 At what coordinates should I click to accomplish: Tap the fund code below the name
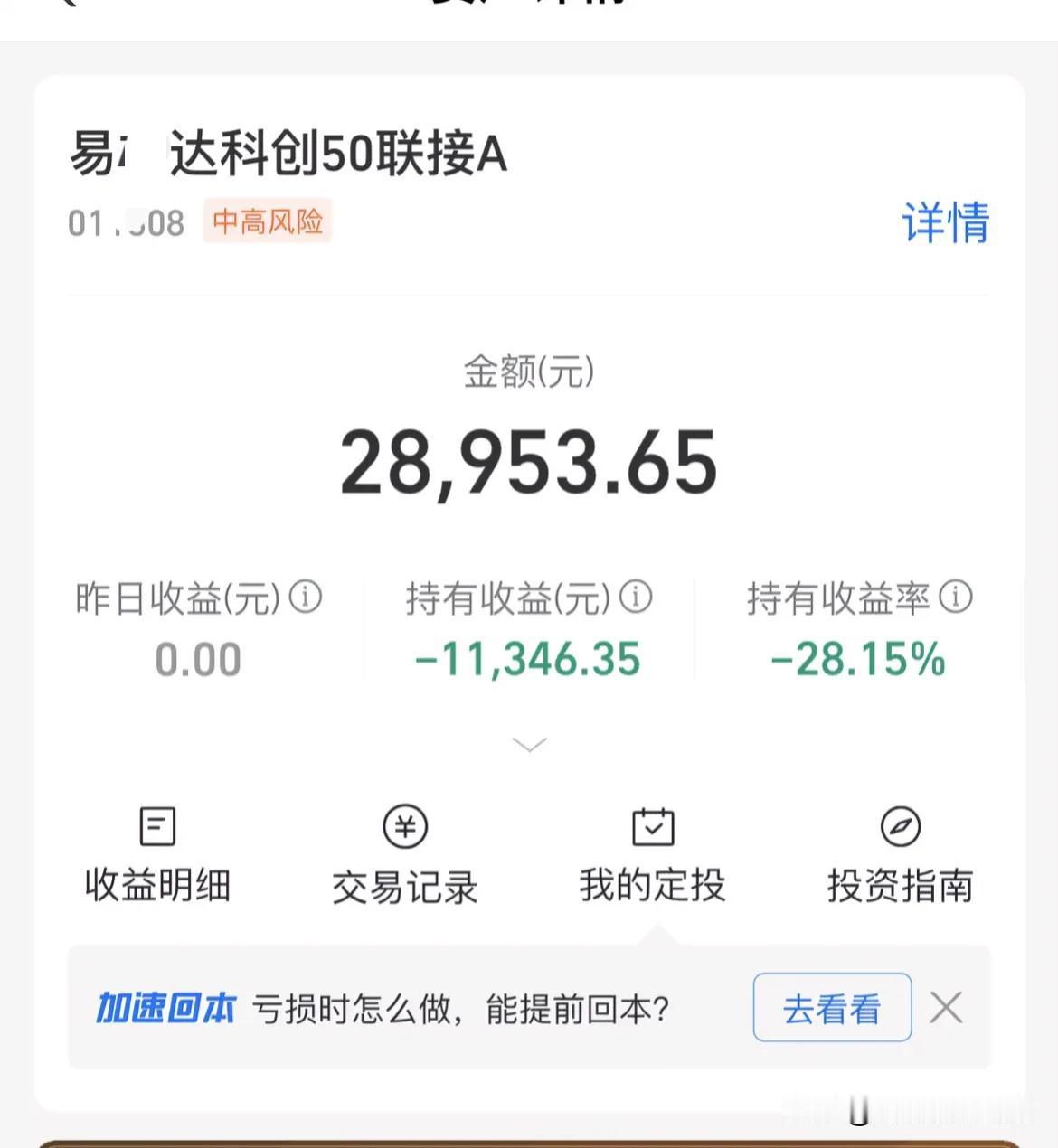click(x=125, y=223)
